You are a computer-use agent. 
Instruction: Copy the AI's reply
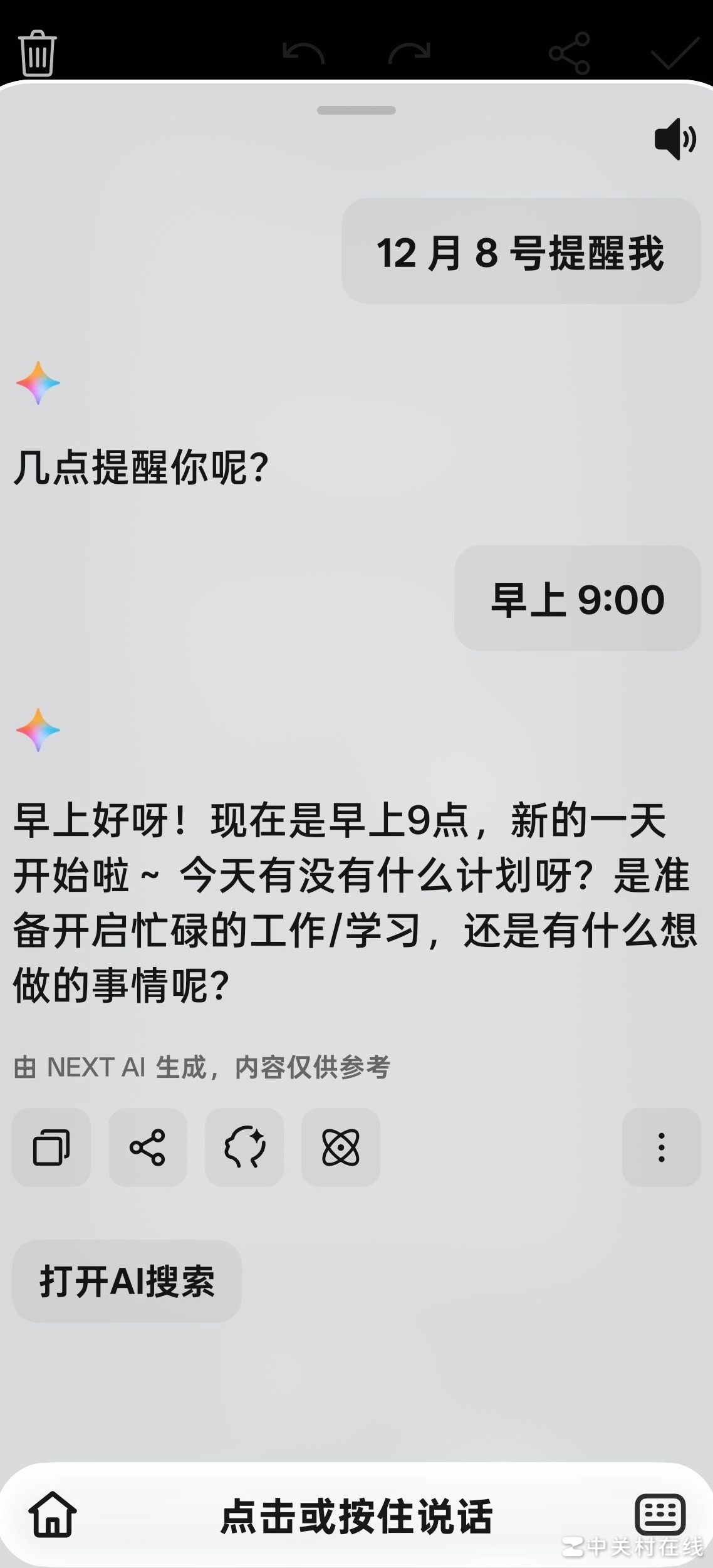click(x=51, y=1147)
